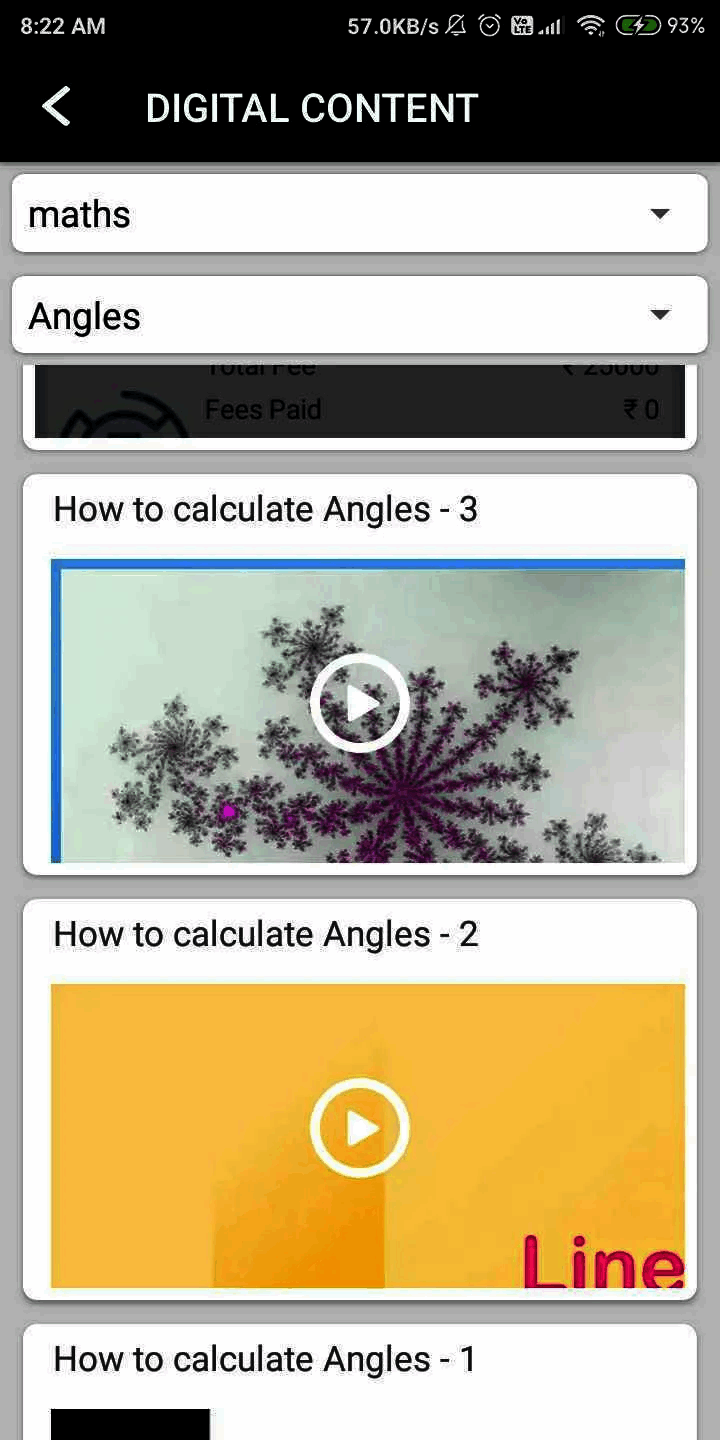Image resolution: width=720 pixels, height=1440 pixels.
Task: Play the How to calculate Angles - 3 video
Action: 360,703
